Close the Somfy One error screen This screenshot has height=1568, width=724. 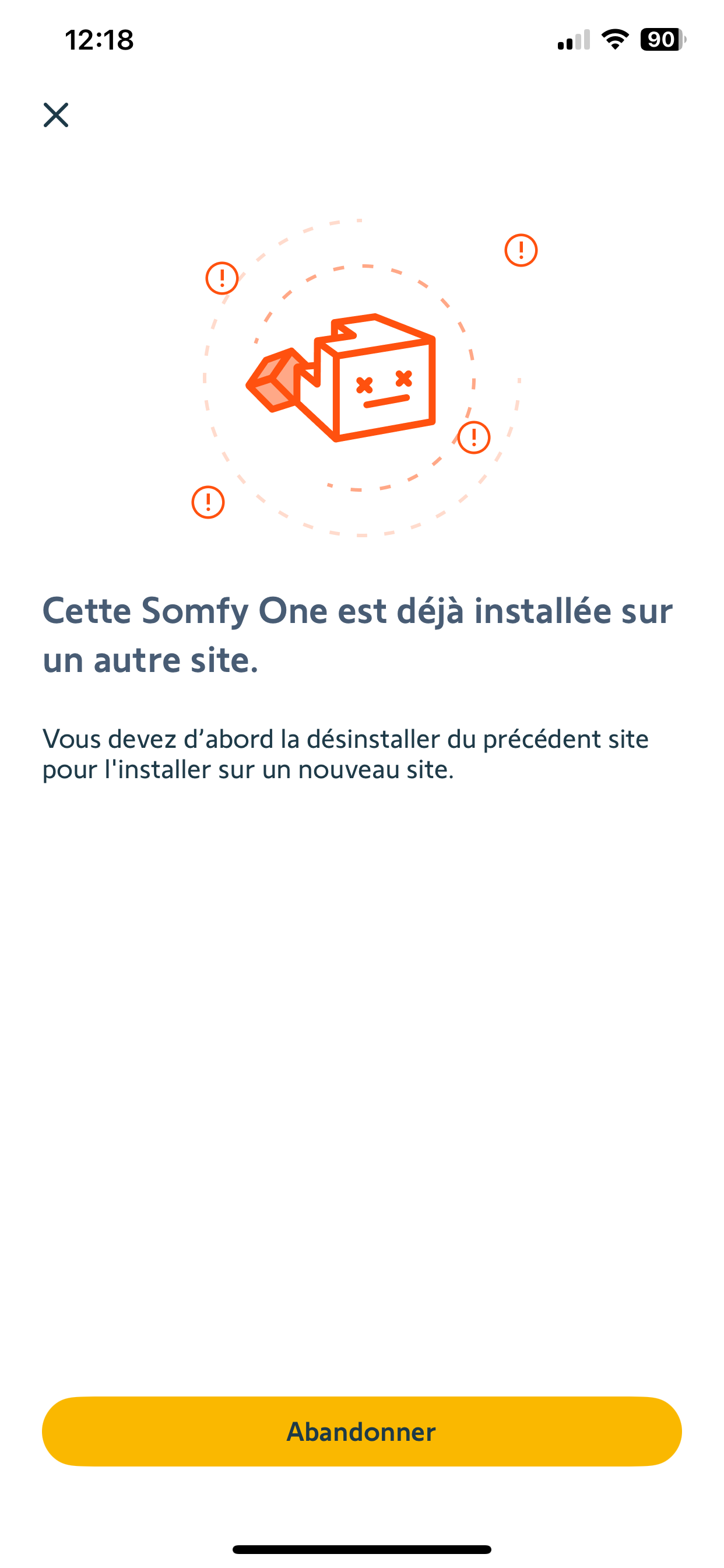56,115
